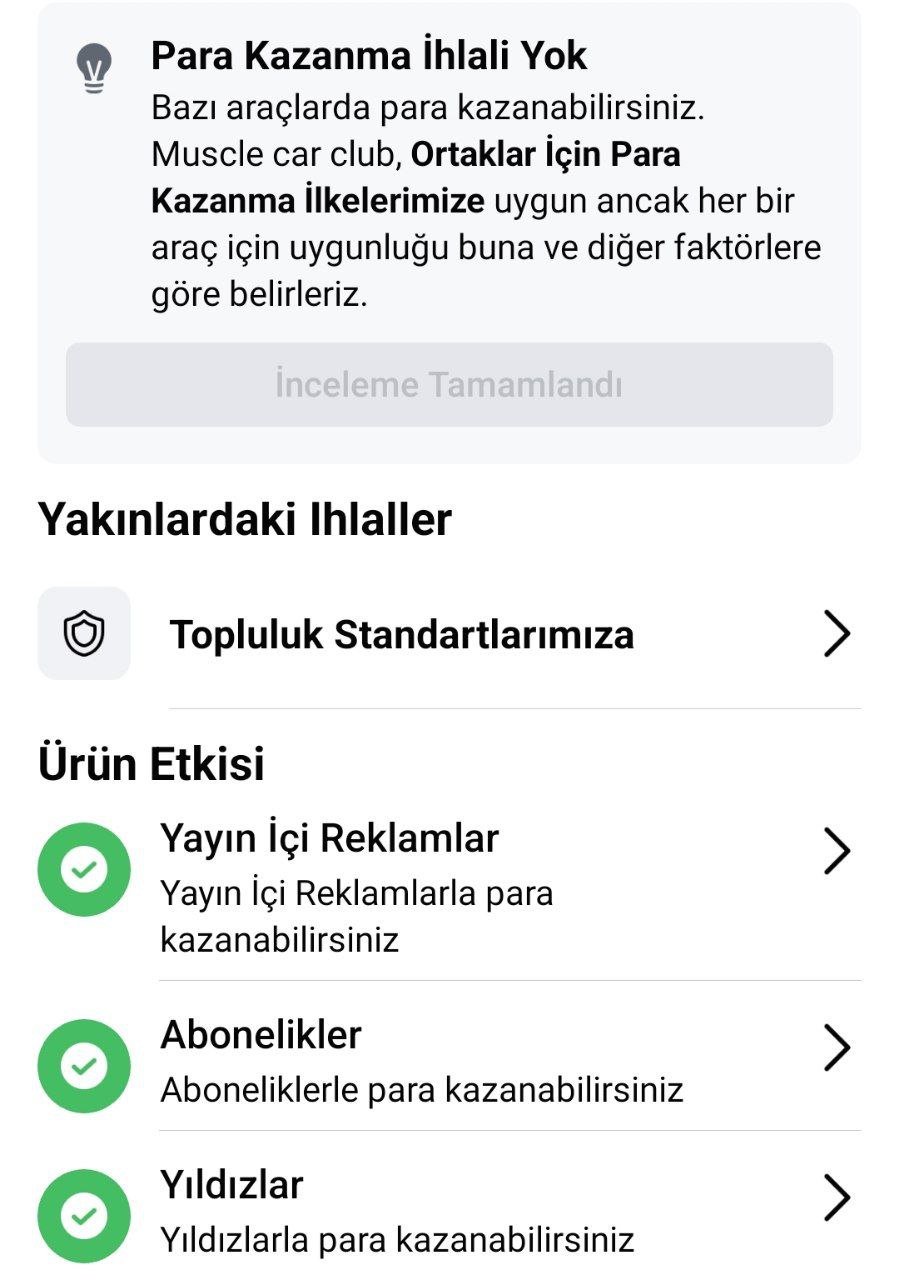Open the Ortaklar İçin Para Kazanma İlkelerimize link
This screenshot has width=899, height=1280.
[x=416, y=178]
